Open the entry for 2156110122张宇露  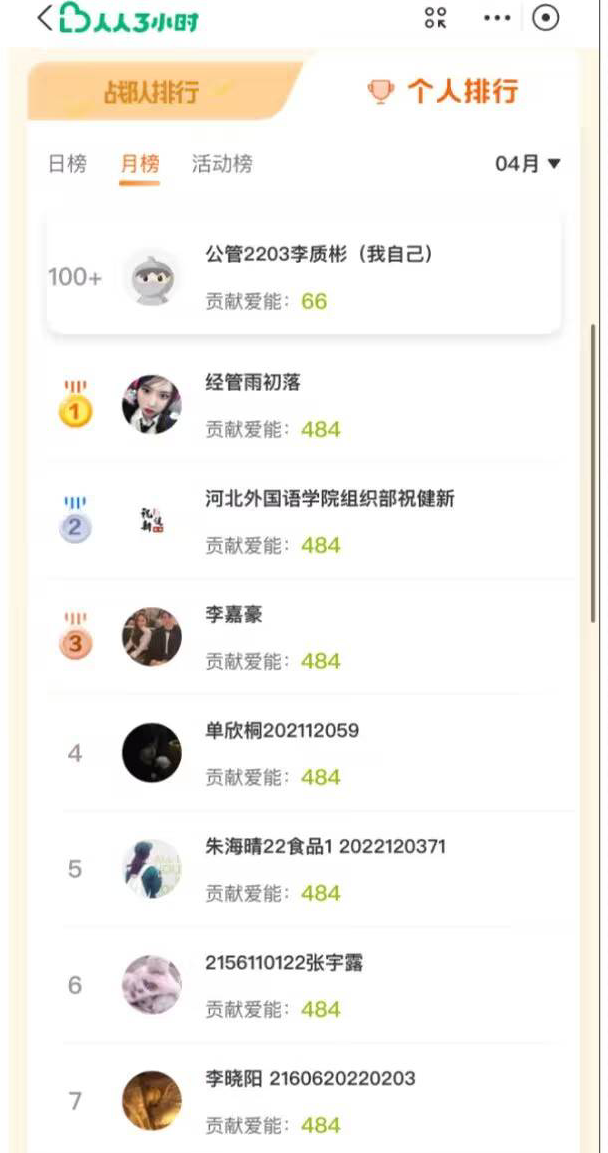click(x=304, y=985)
